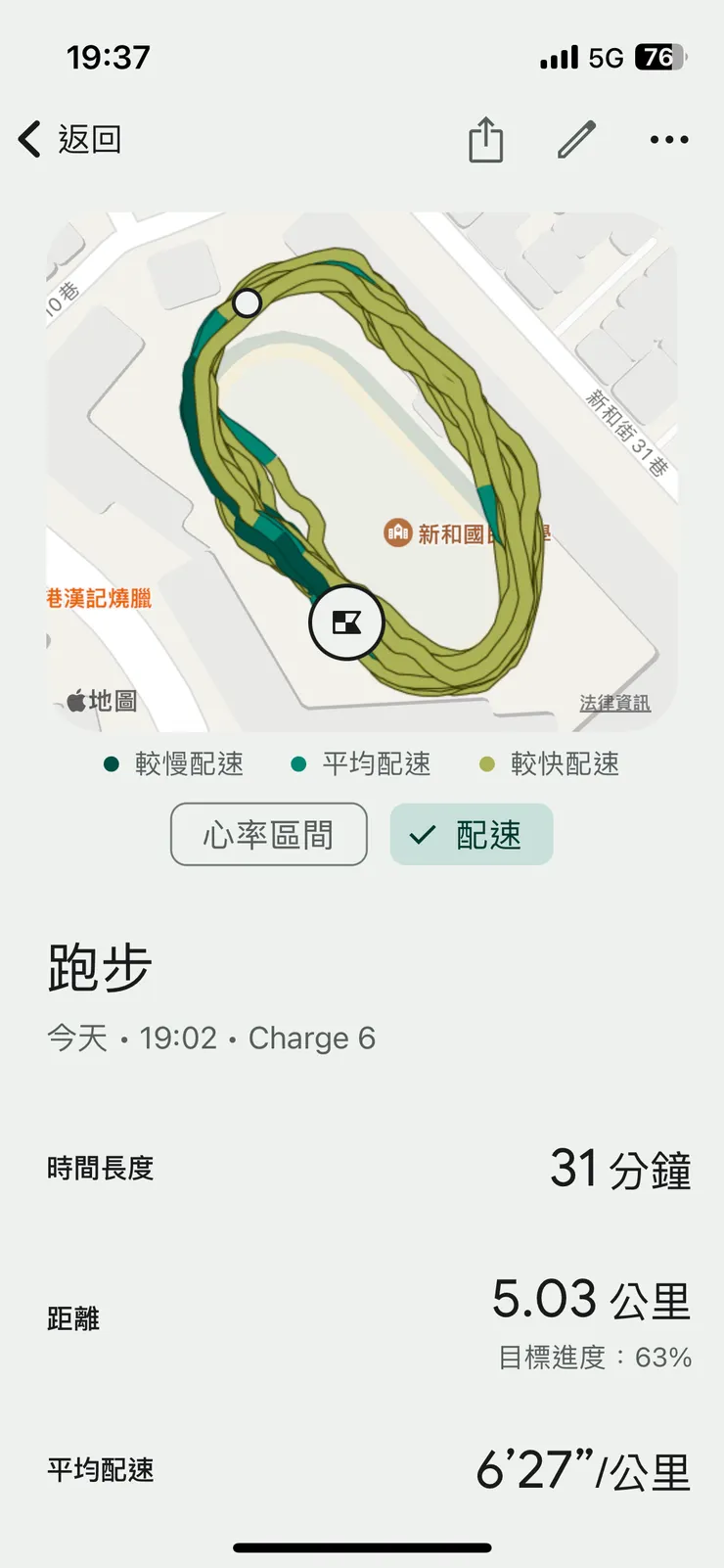Tap the Apple 地圖 logo
The width and height of the screenshot is (724, 1568).
click(x=101, y=699)
